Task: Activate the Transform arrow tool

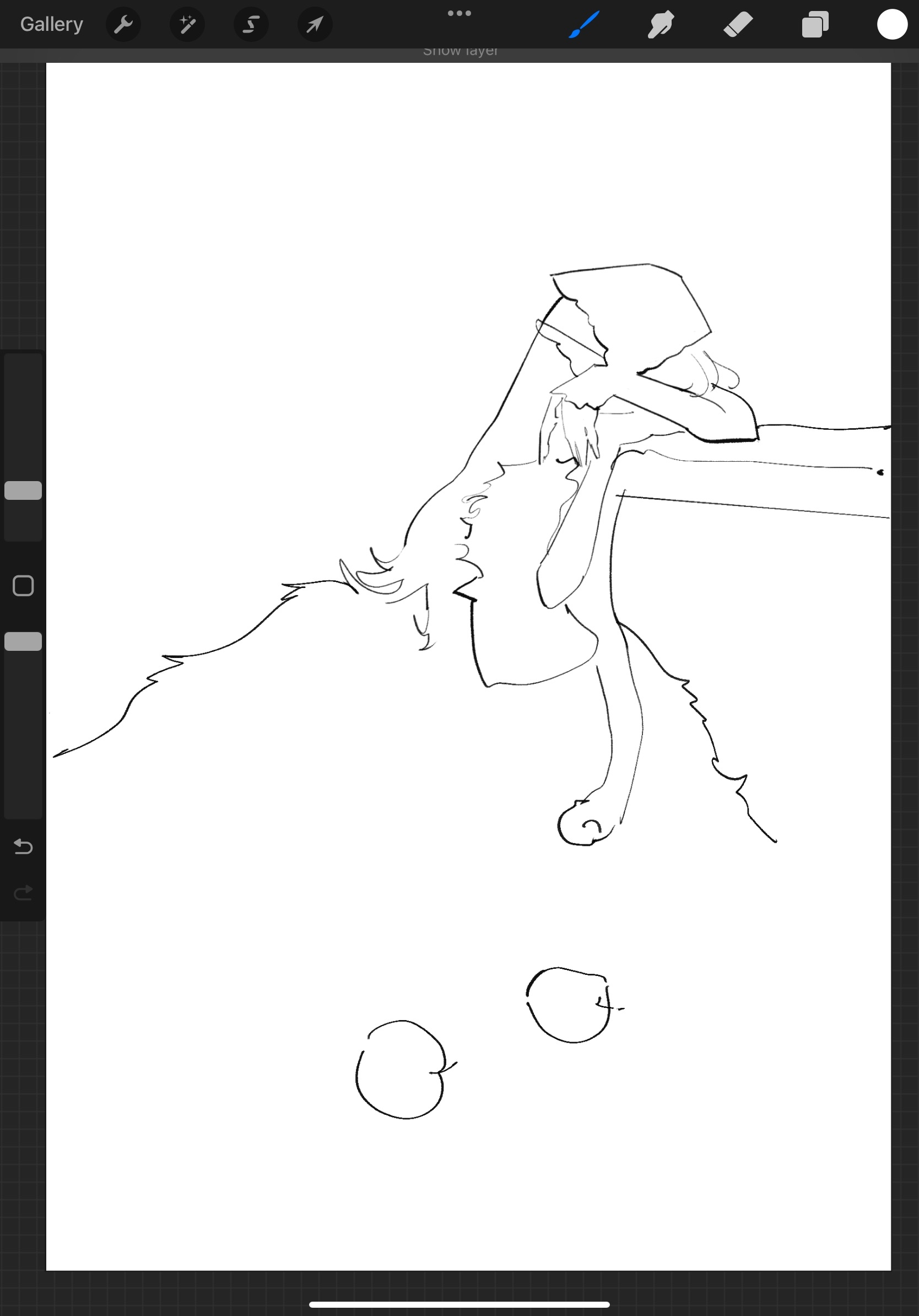Action: point(315,24)
